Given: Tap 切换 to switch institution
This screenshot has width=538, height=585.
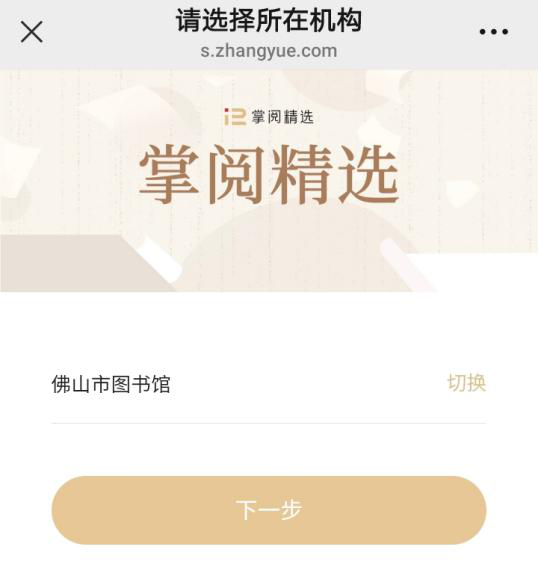Looking at the screenshot, I should [467, 383].
